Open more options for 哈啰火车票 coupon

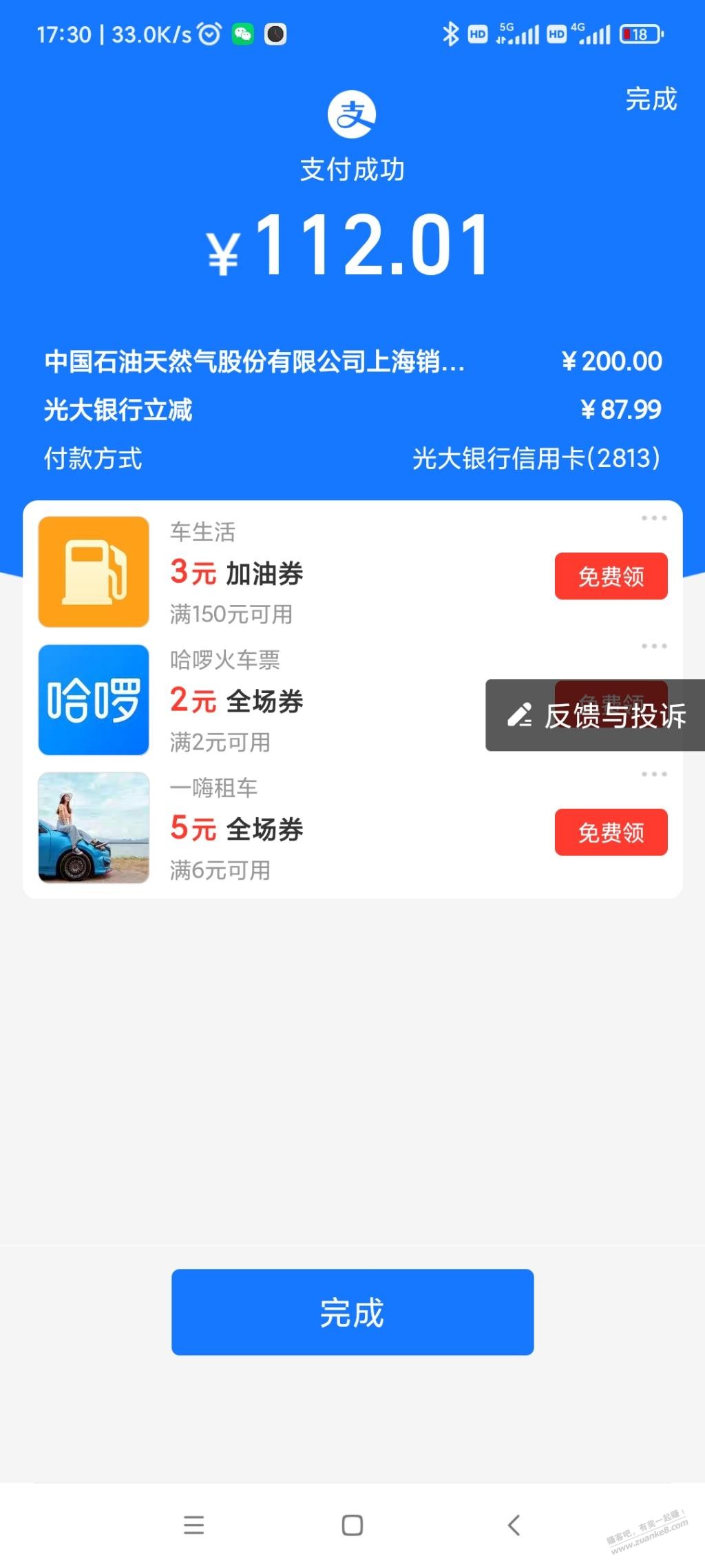click(653, 646)
